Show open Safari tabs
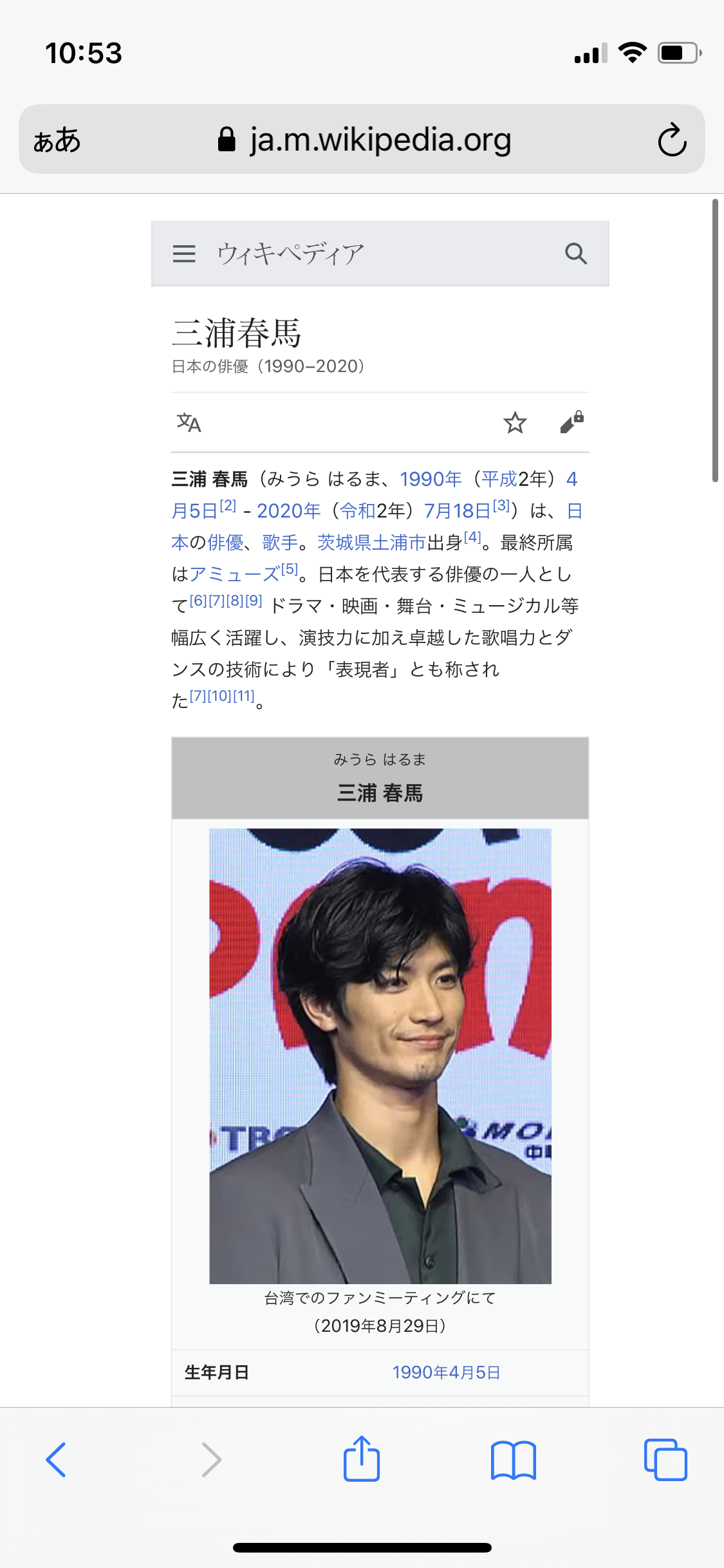 [665, 1459]
